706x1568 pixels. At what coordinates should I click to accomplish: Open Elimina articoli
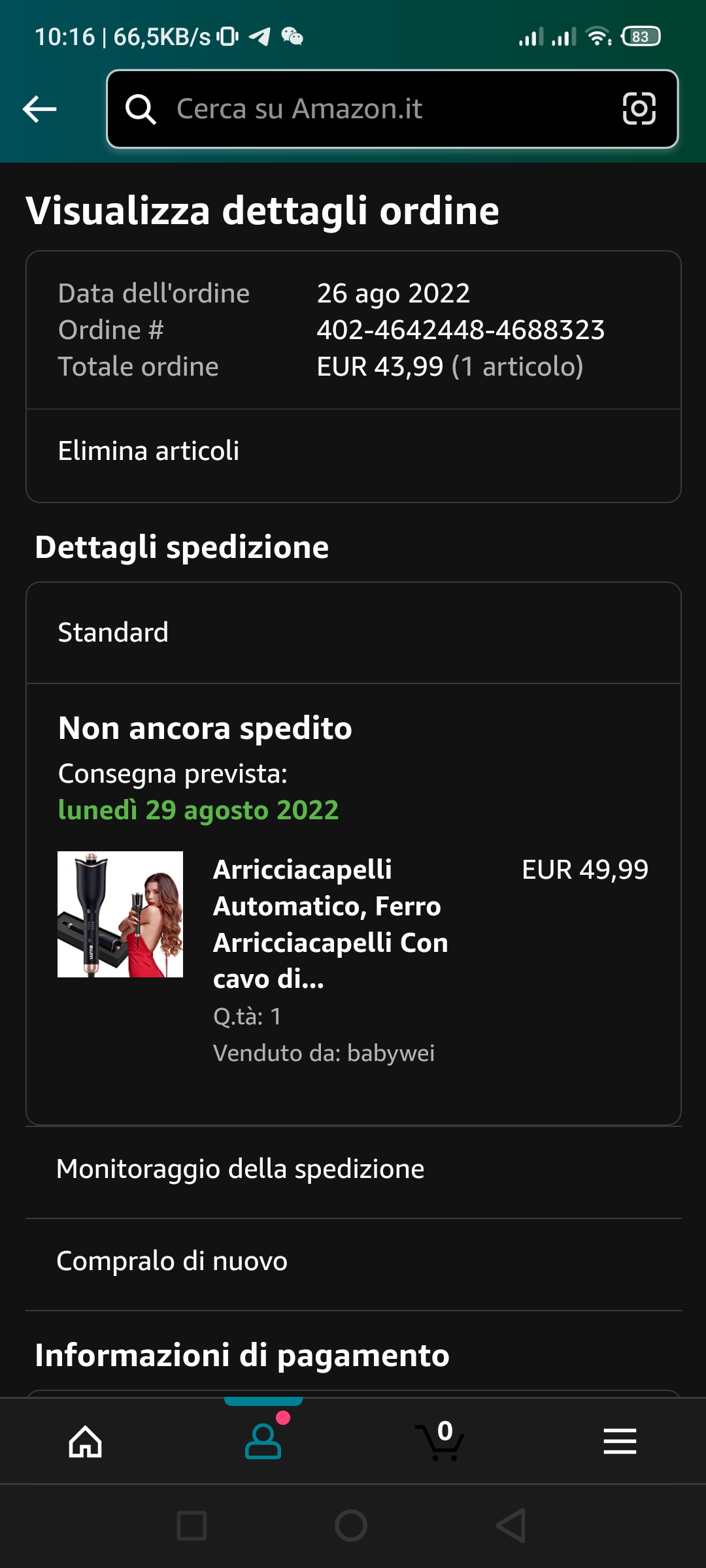[353, 451]
